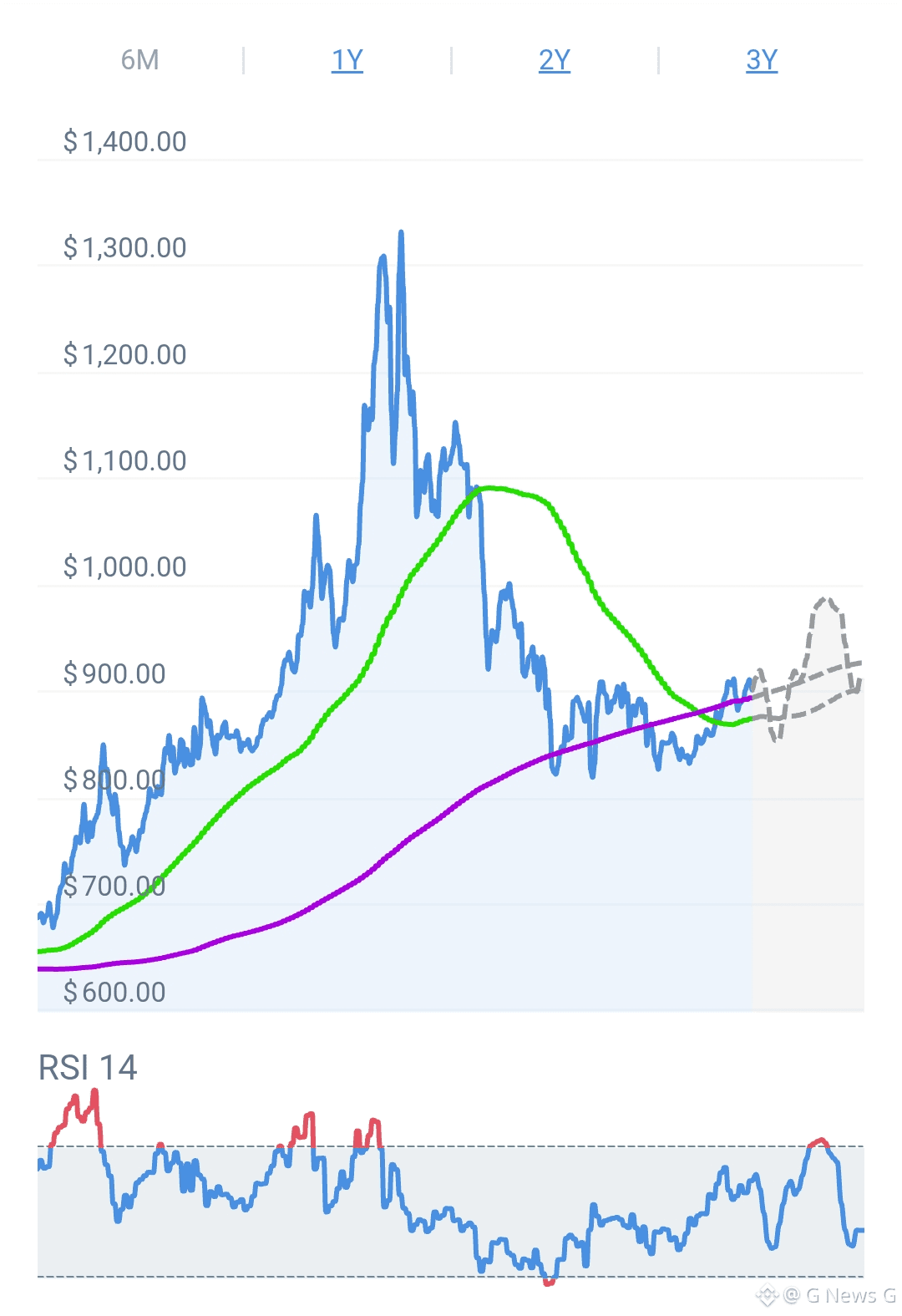This screenshot has width=902, height=1316.
Task: Change the chart range to 3Y
Action: point(762,60)
